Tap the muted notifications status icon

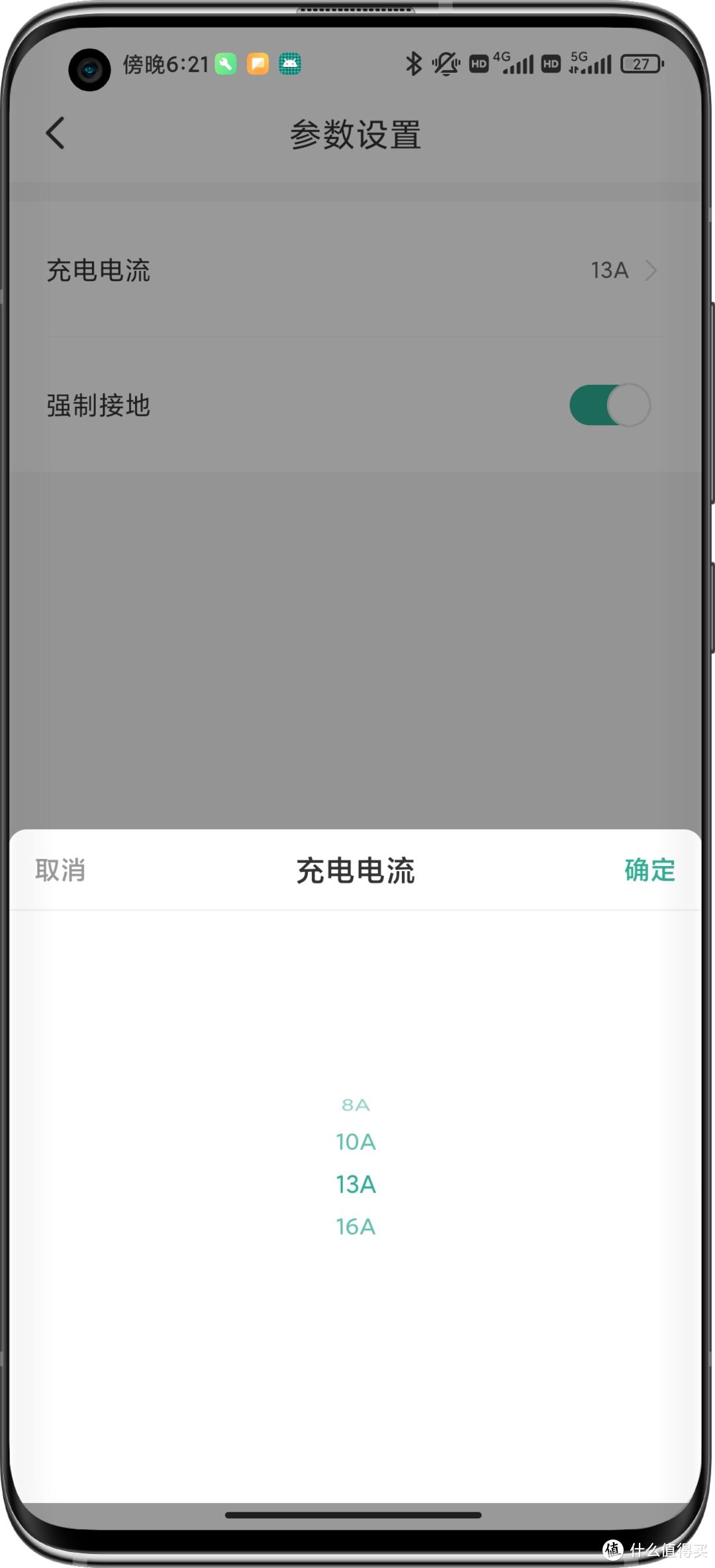click(x=445, y=64)
